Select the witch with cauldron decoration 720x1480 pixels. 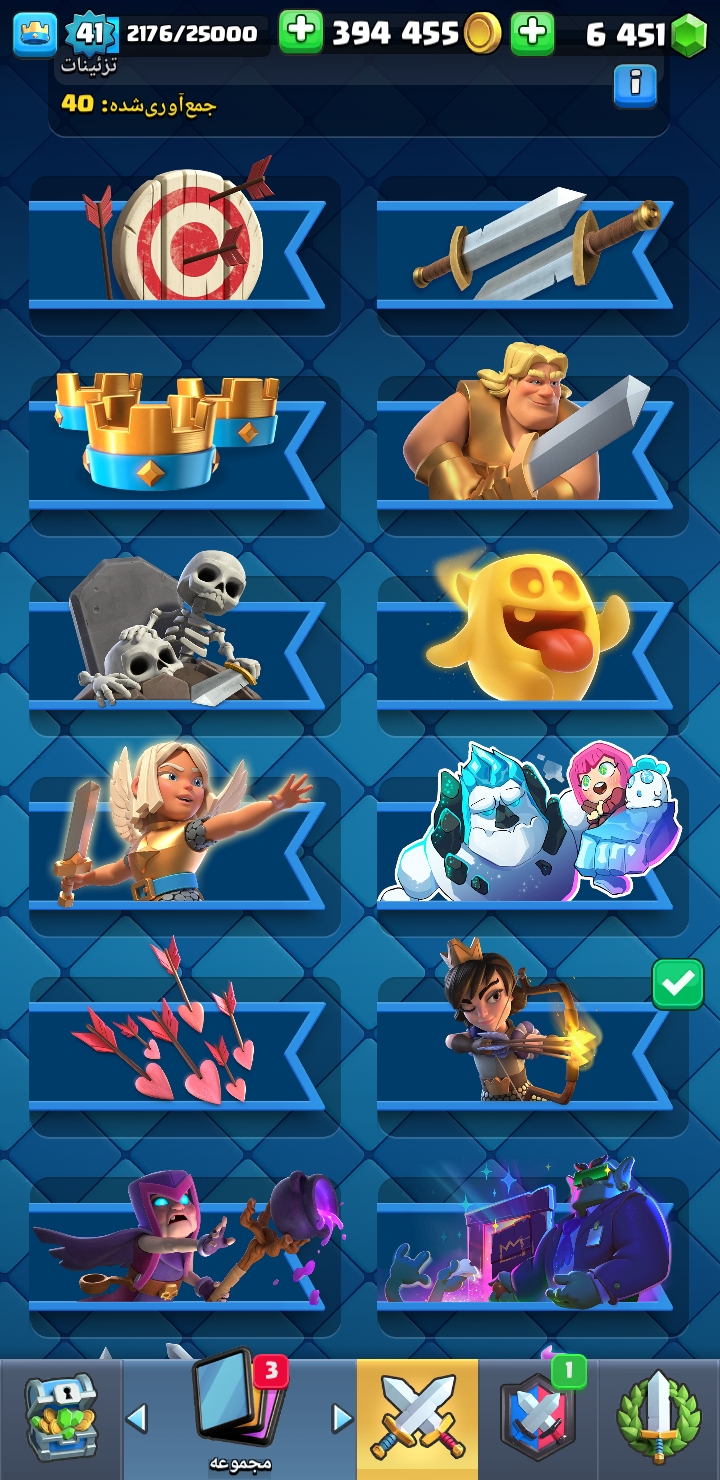185,1255
